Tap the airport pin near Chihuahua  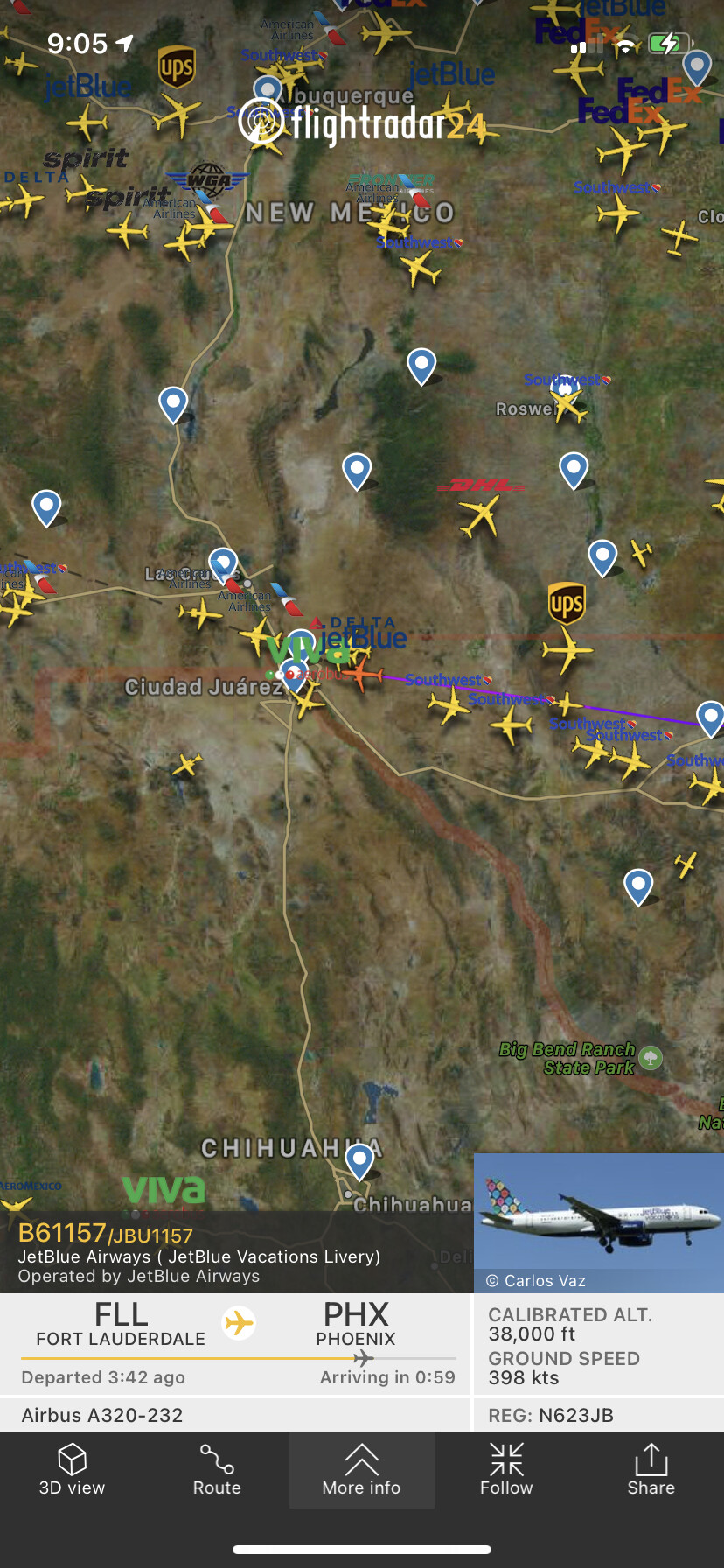point(359,1161)
